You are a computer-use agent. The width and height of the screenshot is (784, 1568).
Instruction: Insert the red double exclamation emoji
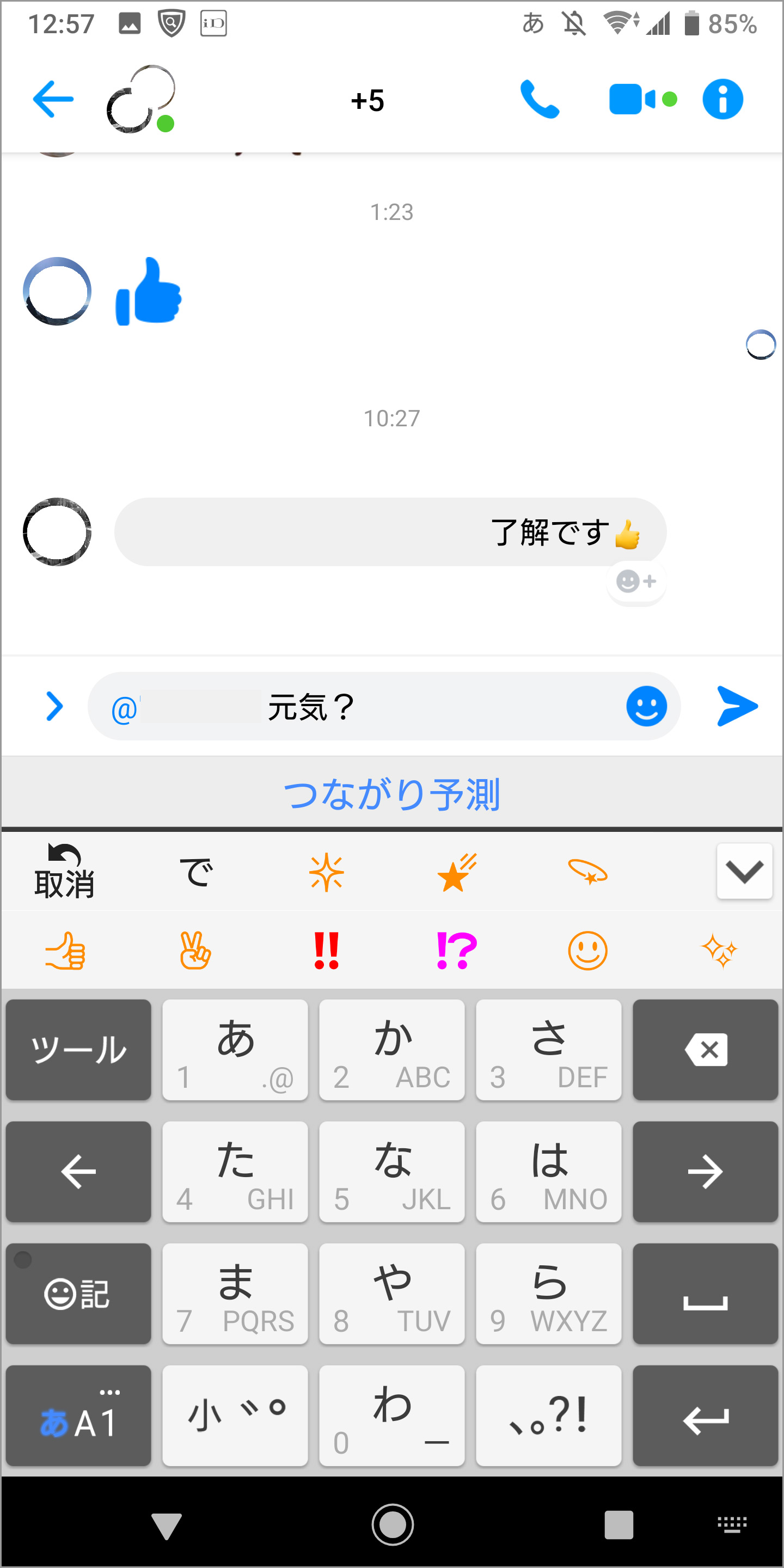(x=327, y=951)
